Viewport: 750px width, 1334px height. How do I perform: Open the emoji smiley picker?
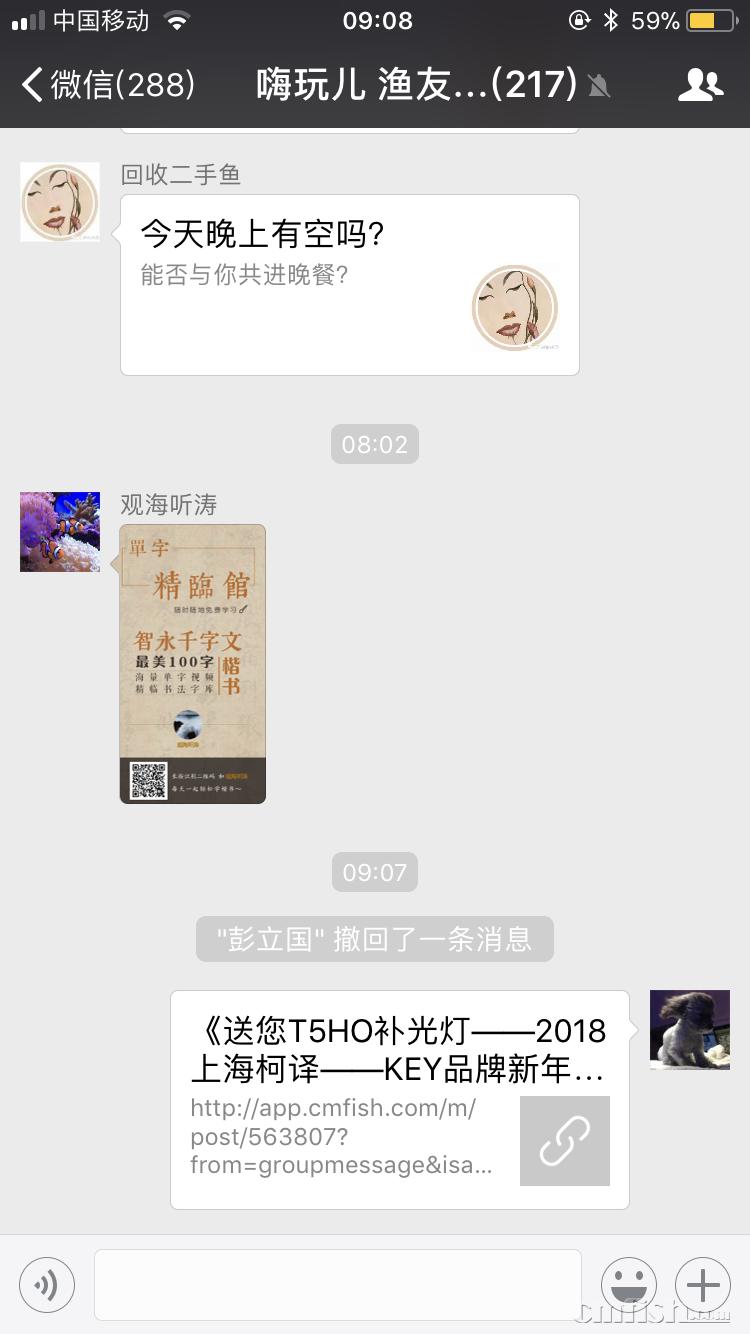coord(628,1284)
